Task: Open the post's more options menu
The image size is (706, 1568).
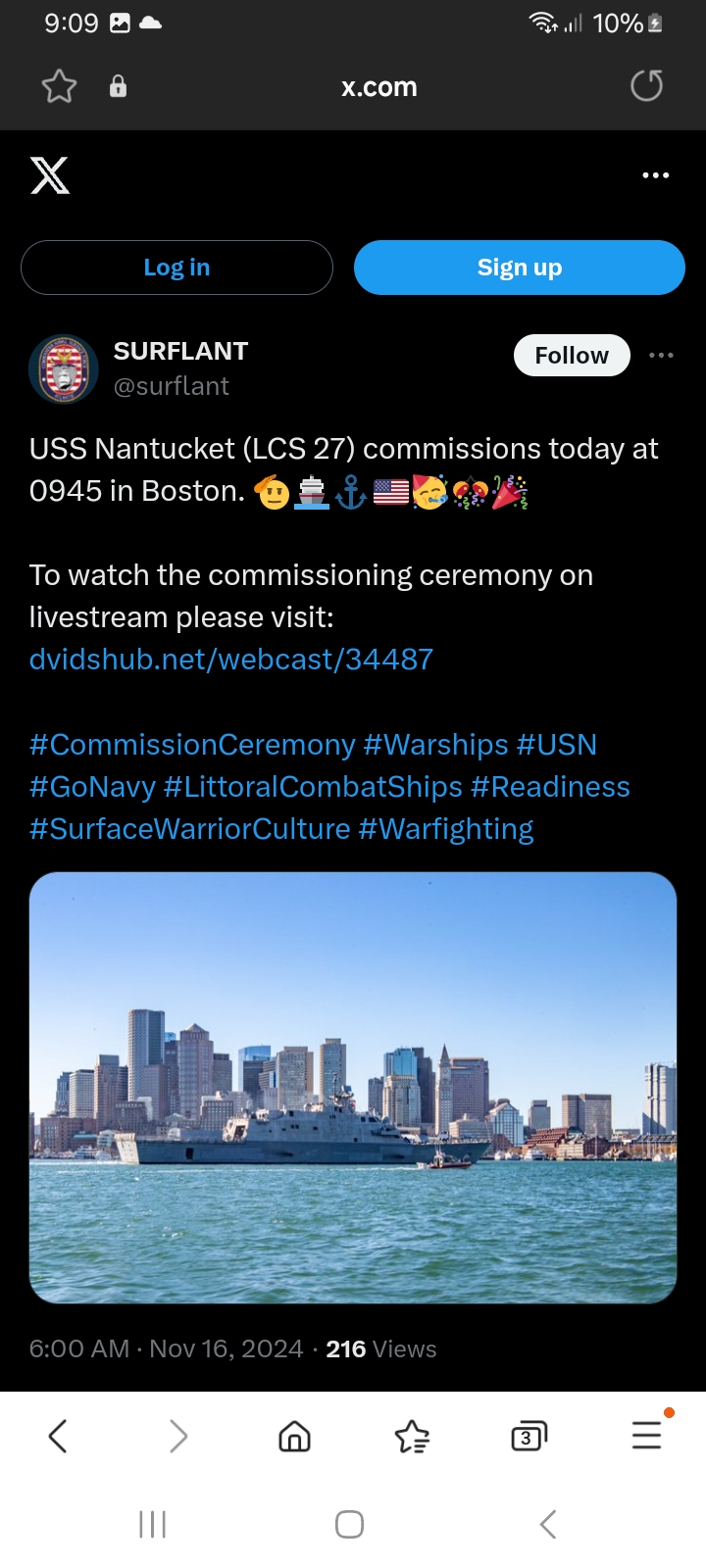Action: point(662,356)
